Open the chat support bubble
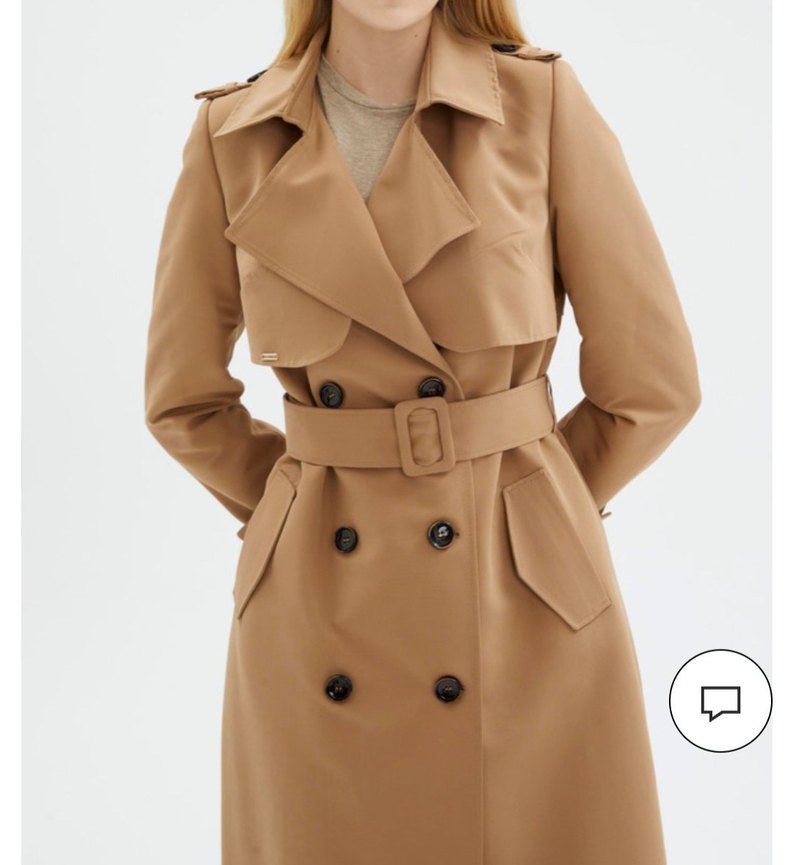The height and width of the screenshot is (865, 793). coord(720,701)
